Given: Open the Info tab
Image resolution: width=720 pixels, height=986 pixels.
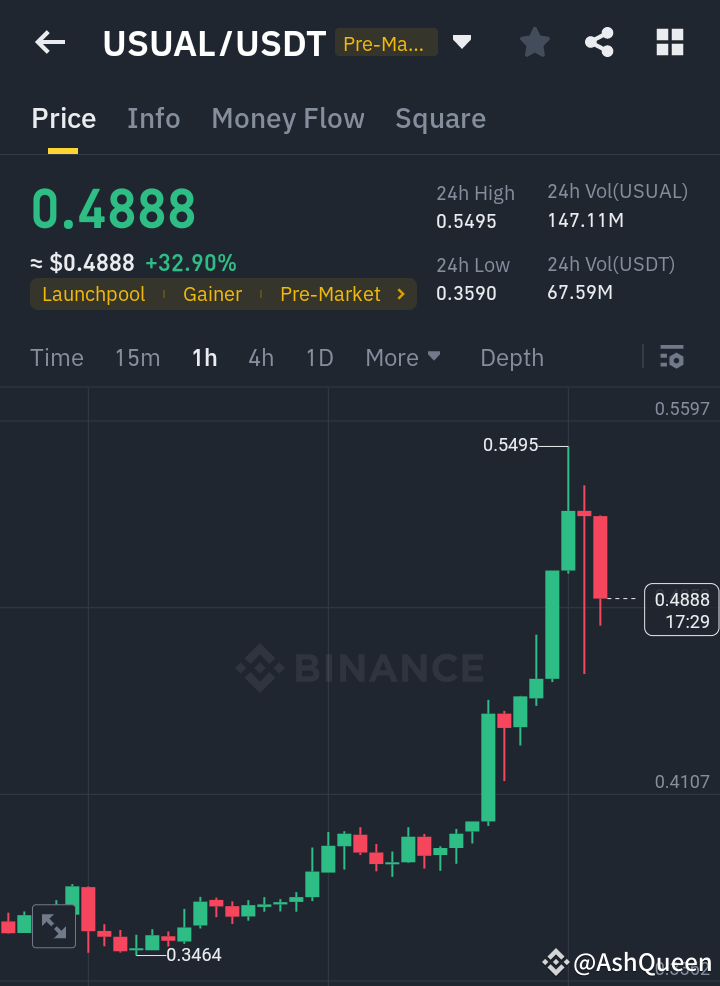Looking at the screenshot, I should click(153, 118).
